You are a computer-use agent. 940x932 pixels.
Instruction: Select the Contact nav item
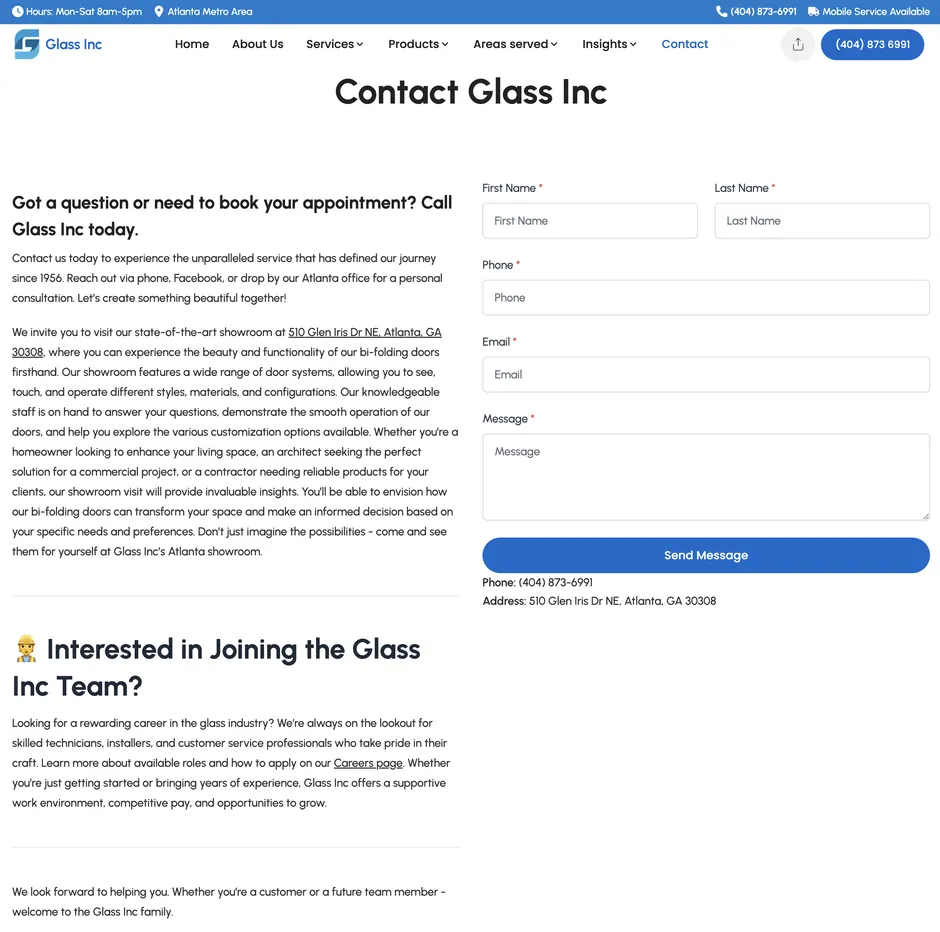tap(685, 44)
